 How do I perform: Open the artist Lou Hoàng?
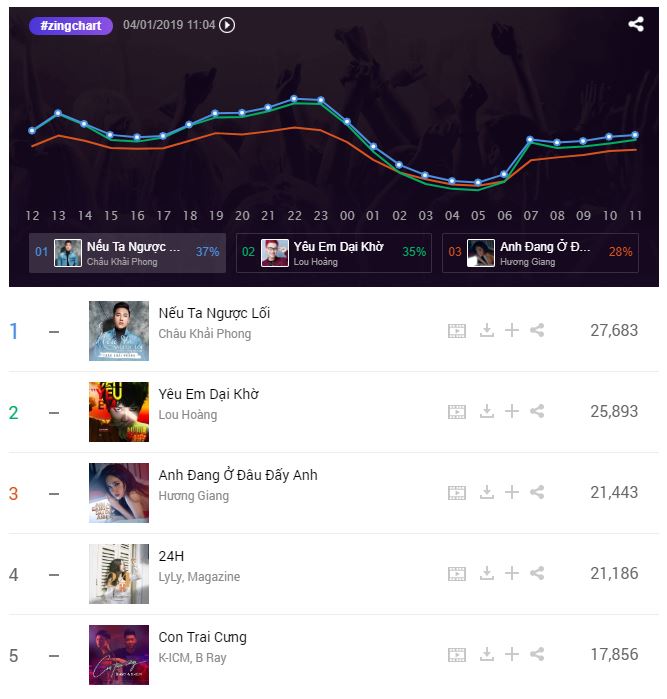(x=188, y=415)
